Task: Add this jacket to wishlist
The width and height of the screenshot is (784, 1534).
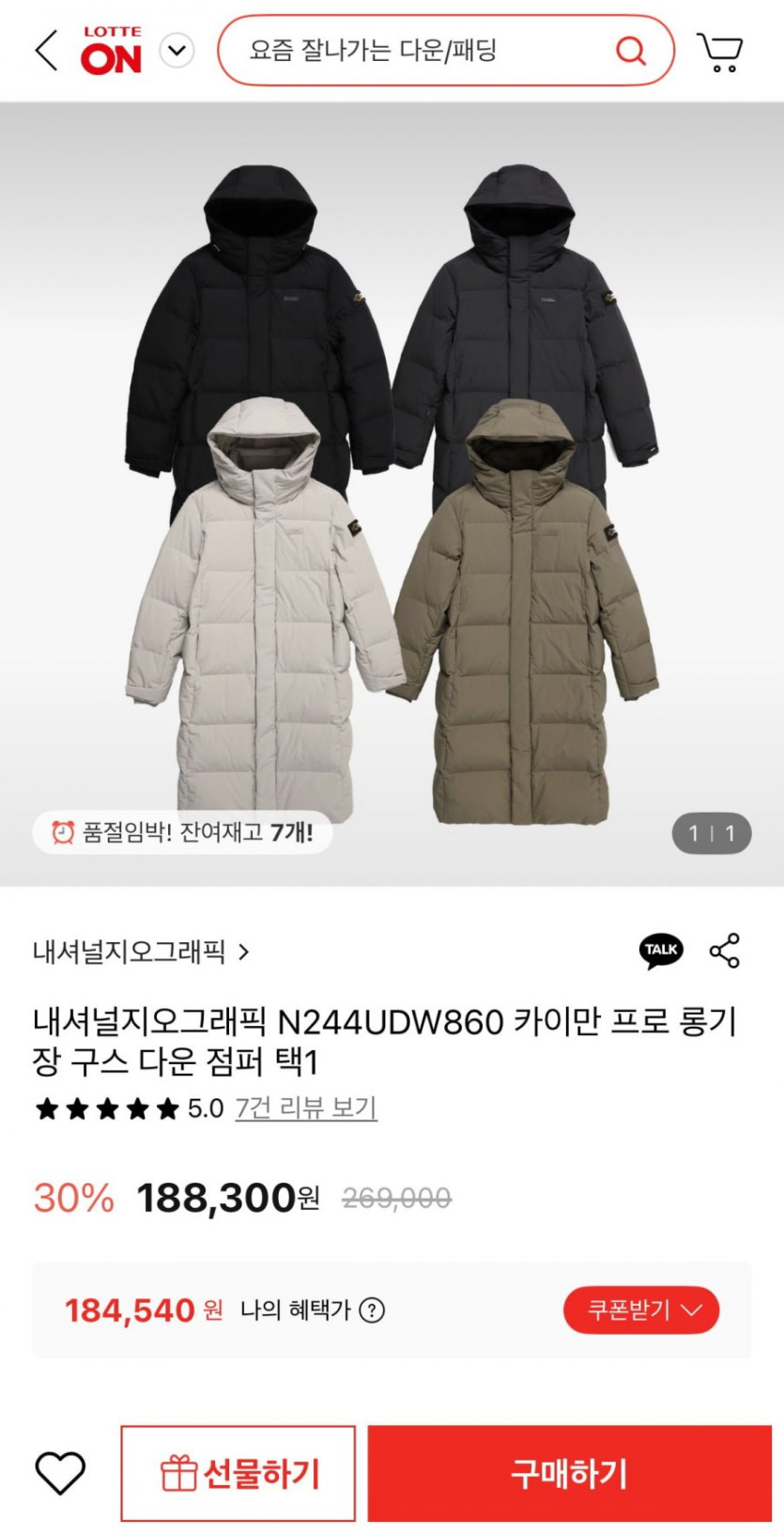Action: coord(60,1472)
